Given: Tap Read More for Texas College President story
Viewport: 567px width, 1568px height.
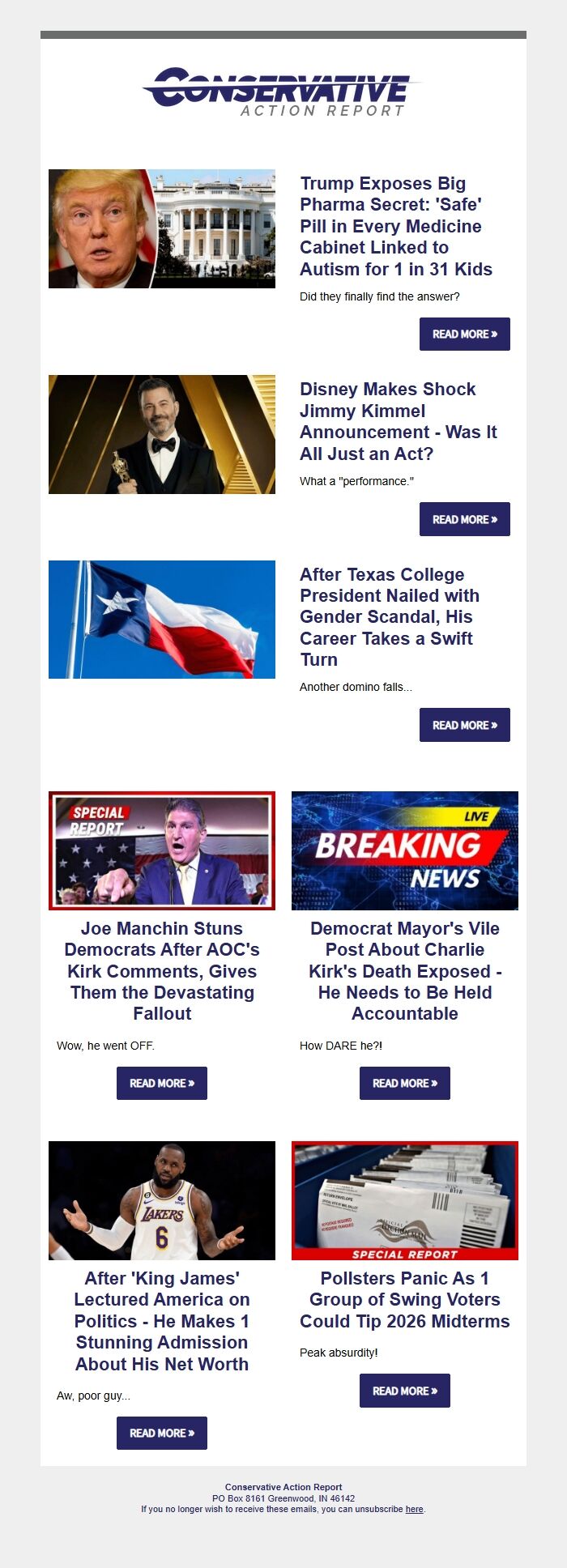Looking at the screenshot, I should point(464,725).
